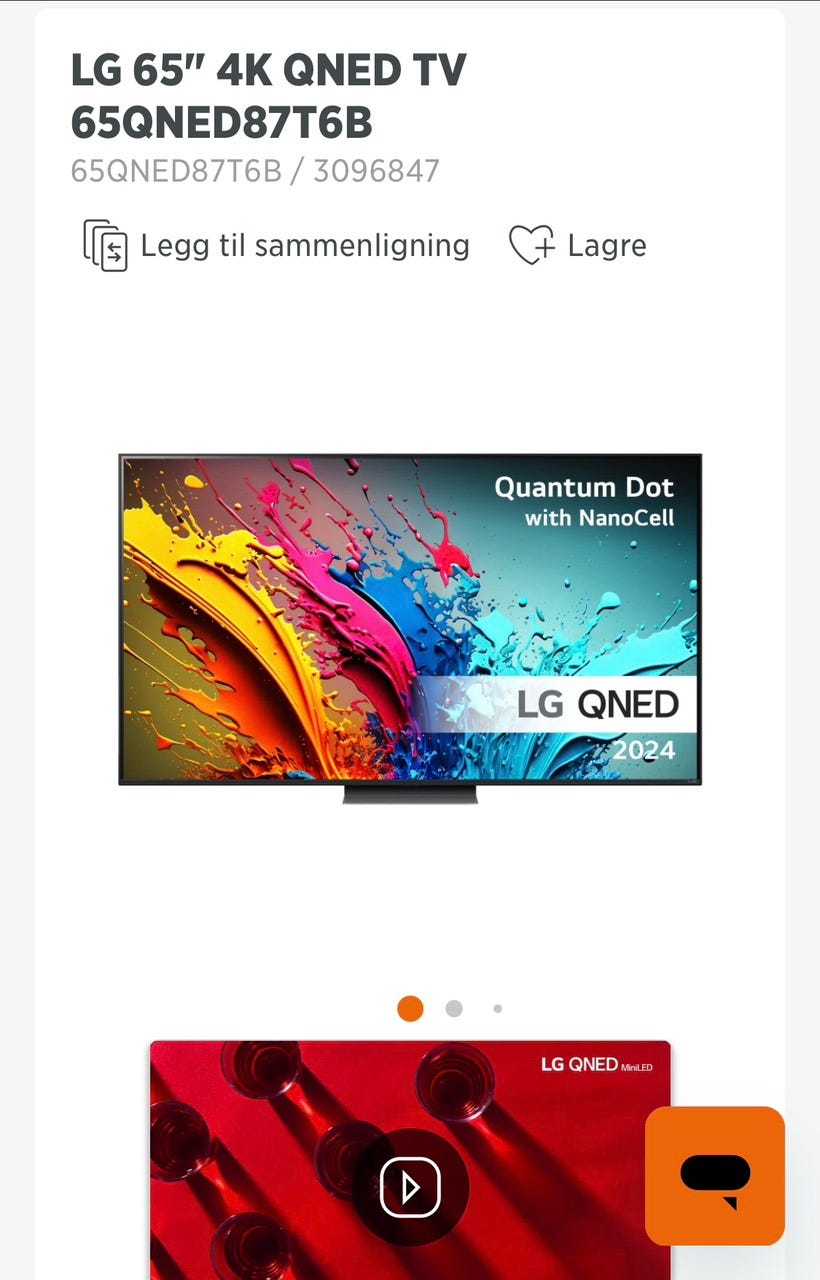Select the second image carousel dot
Image resolution: width=820 pixels, height=1280 pixels.
pos(454,1008)
